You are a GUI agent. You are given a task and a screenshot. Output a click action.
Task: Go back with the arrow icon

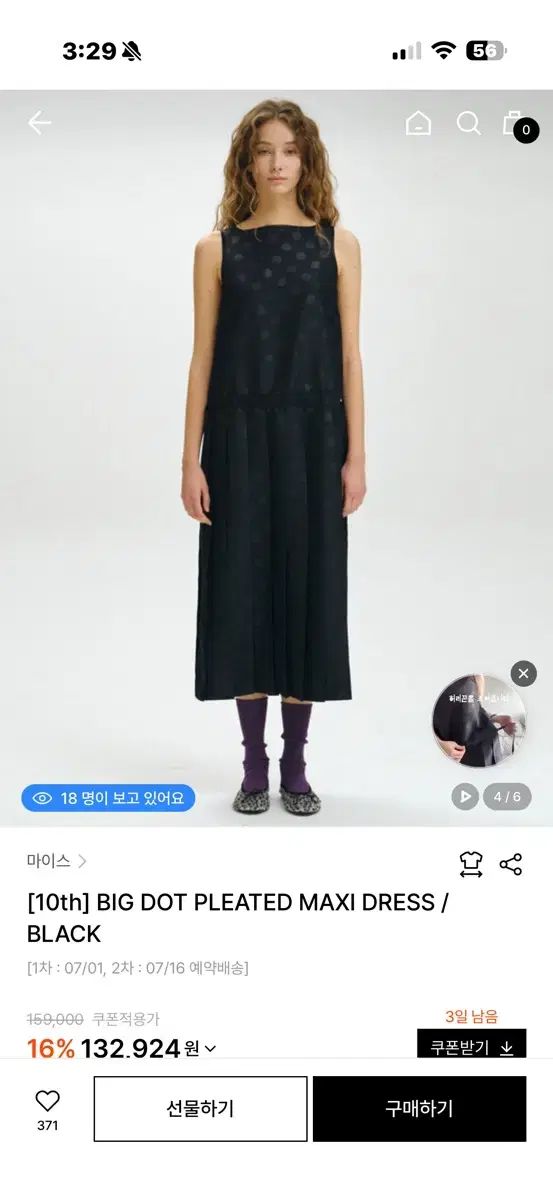pos(39,123)
